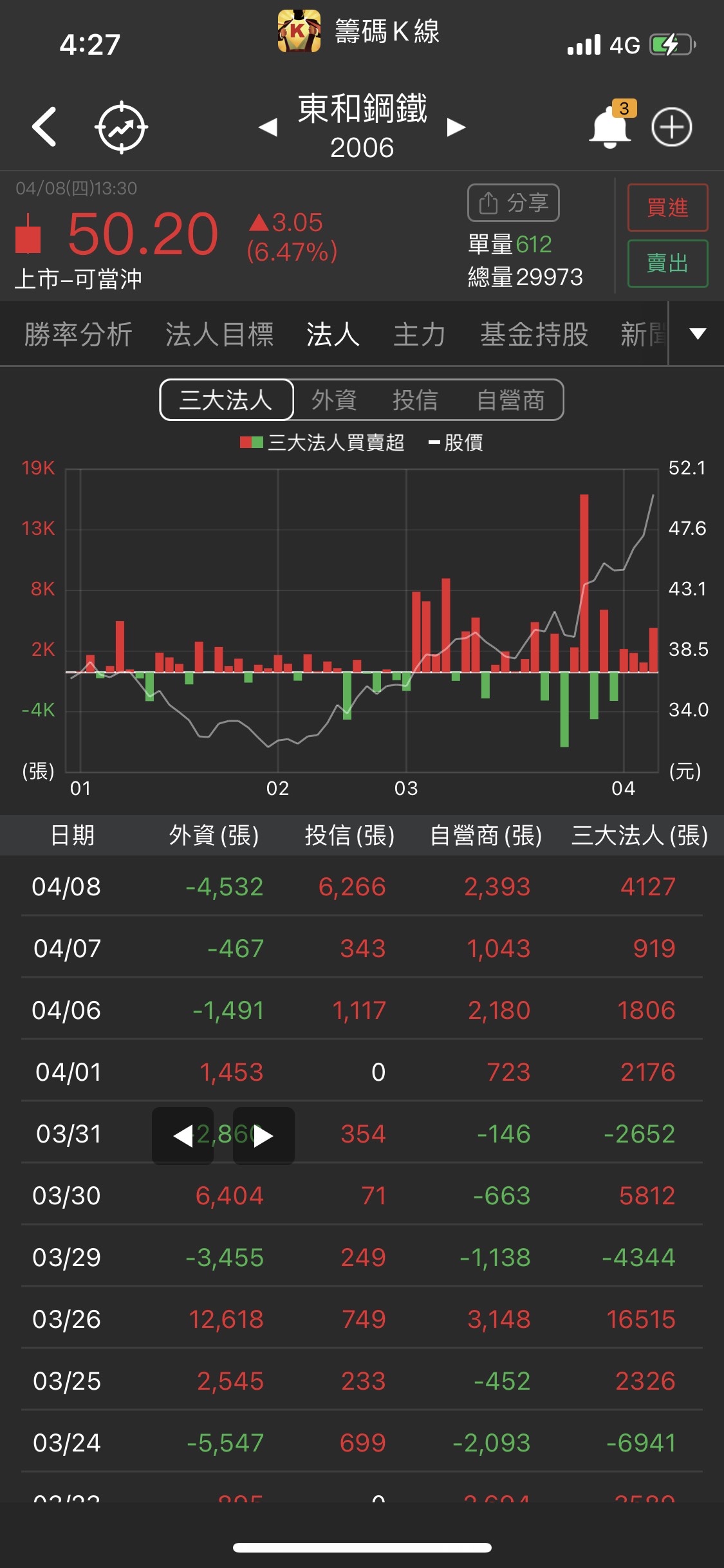Screen dimensions: 724x1568
Task: Switch to the 主力 tab
Action: coord(420,335)
